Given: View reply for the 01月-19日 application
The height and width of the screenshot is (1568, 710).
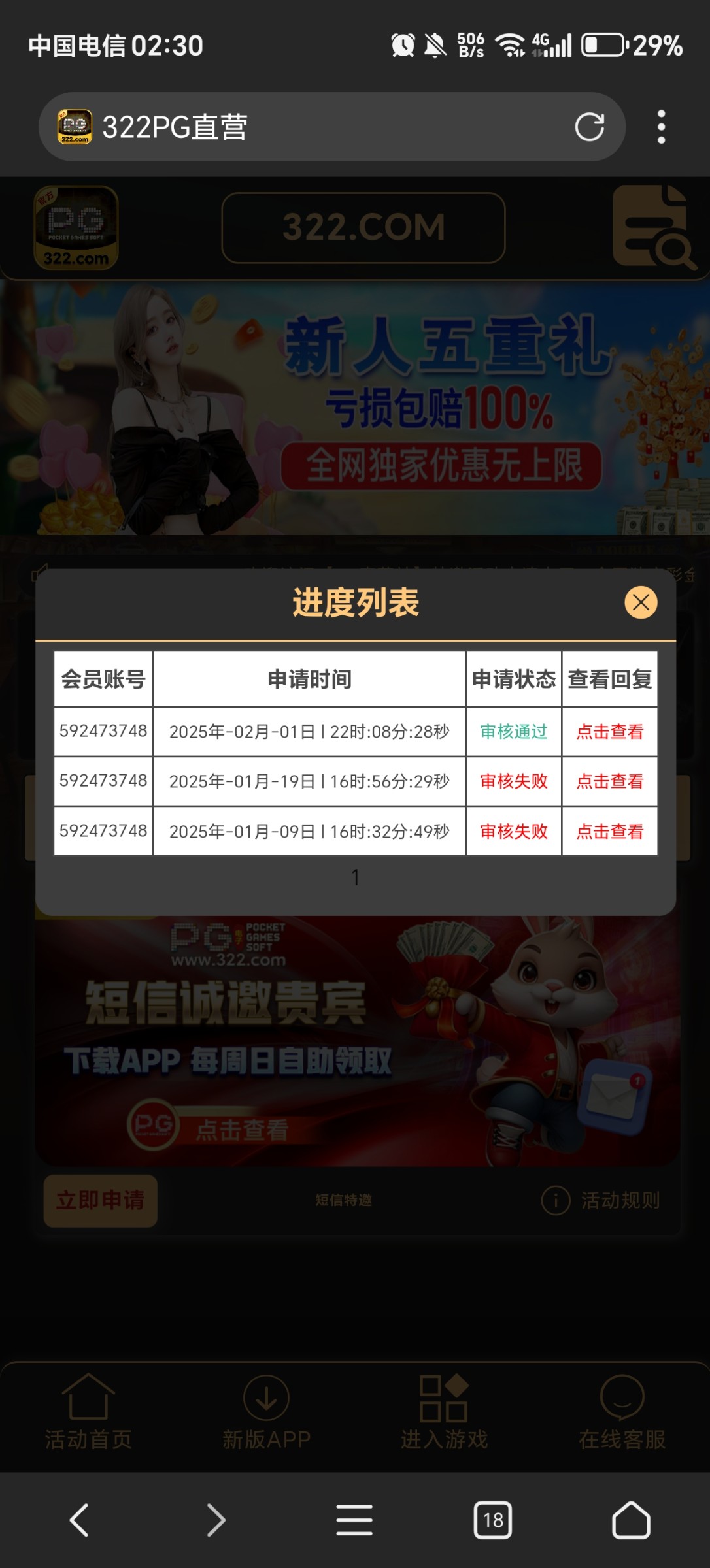Looking at the screenshot, I should click(x=609, y=781).
